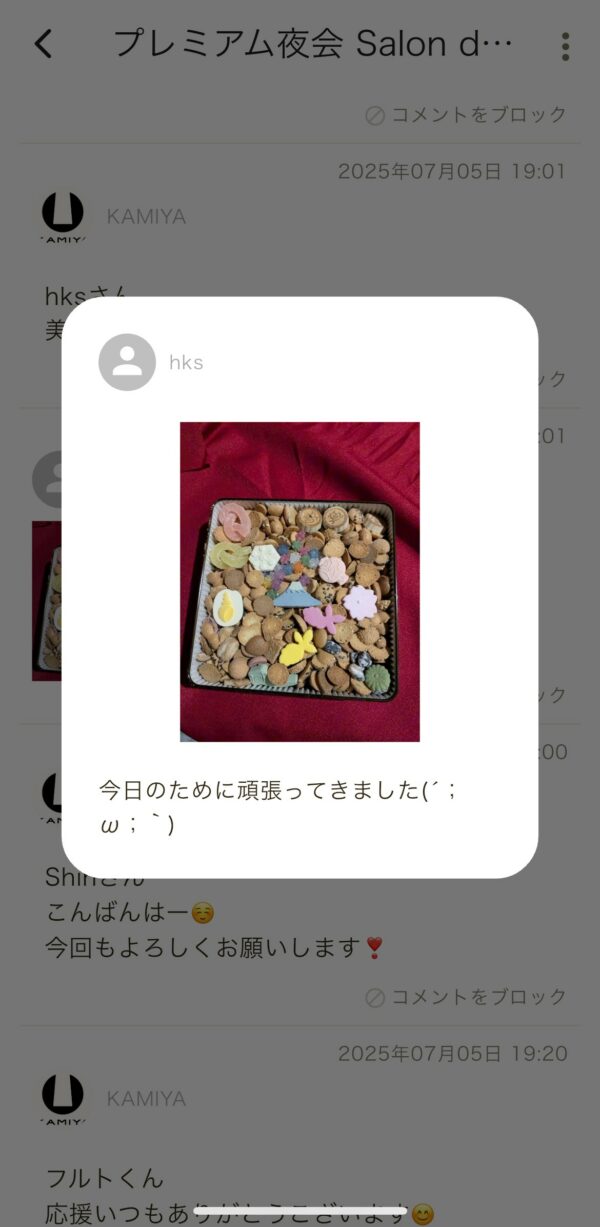Open the three-dot overflow menu
600x1227 pixels.
565,46
